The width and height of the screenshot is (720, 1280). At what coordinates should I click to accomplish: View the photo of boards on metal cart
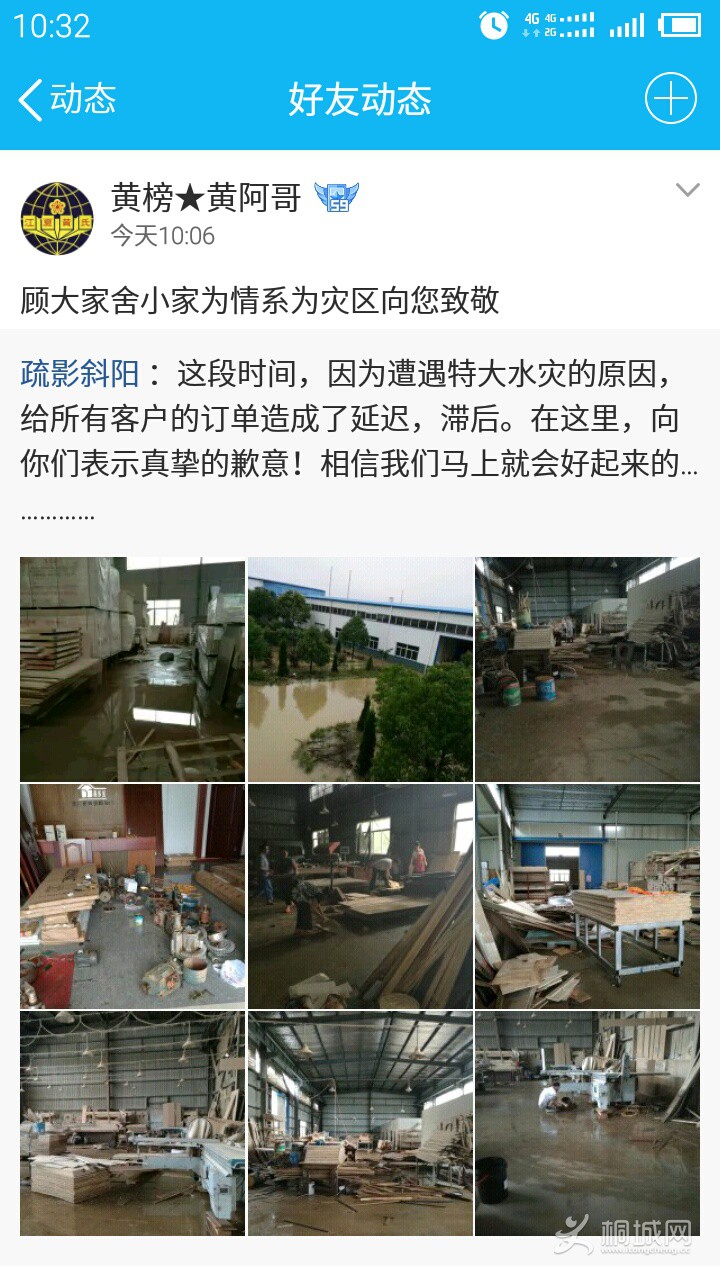tap(587, 896)
